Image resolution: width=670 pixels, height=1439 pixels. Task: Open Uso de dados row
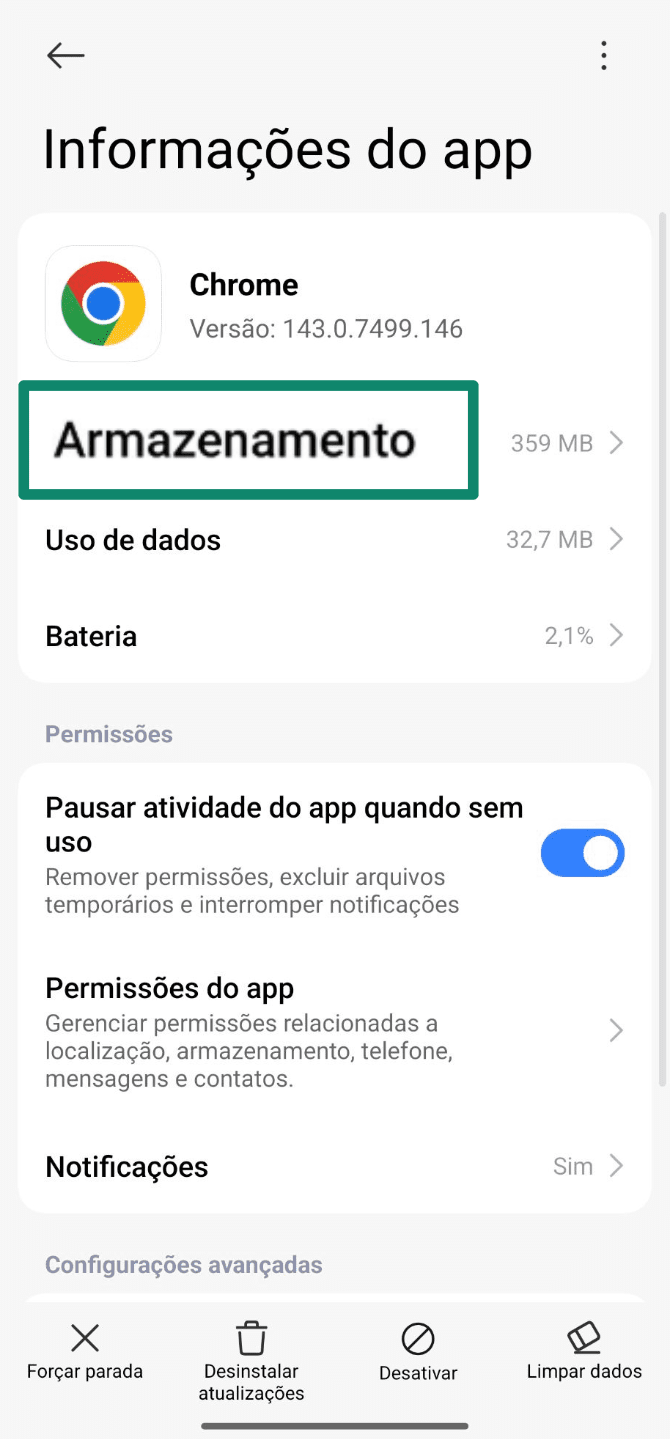tap(334, 540)
